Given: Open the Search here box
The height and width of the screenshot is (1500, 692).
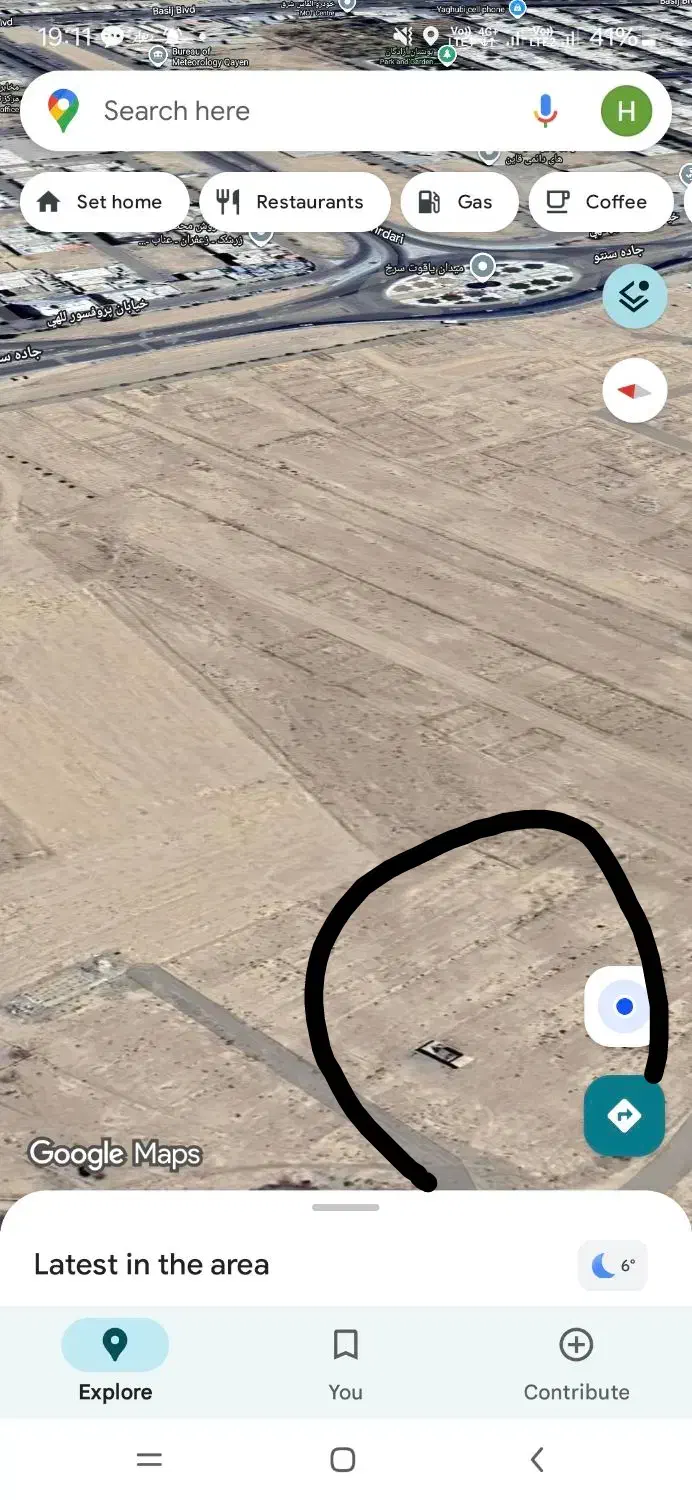Looking at the screenshot, I should [x=300, y=110].
